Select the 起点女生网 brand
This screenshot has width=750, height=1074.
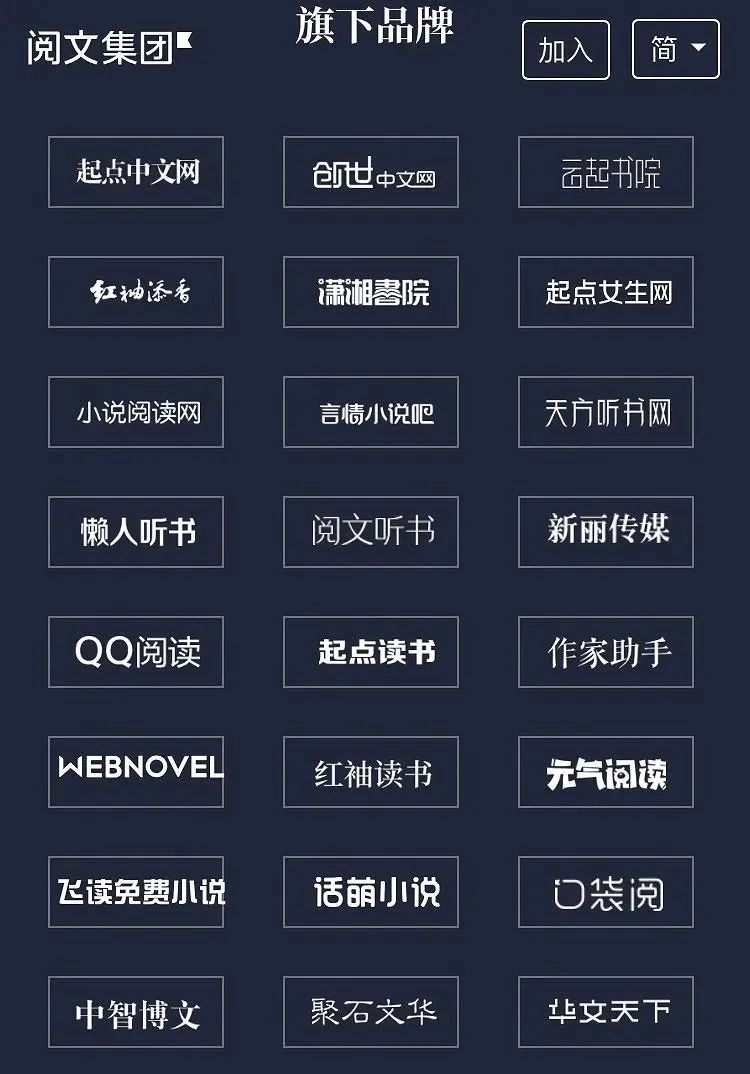click(606, 292)
